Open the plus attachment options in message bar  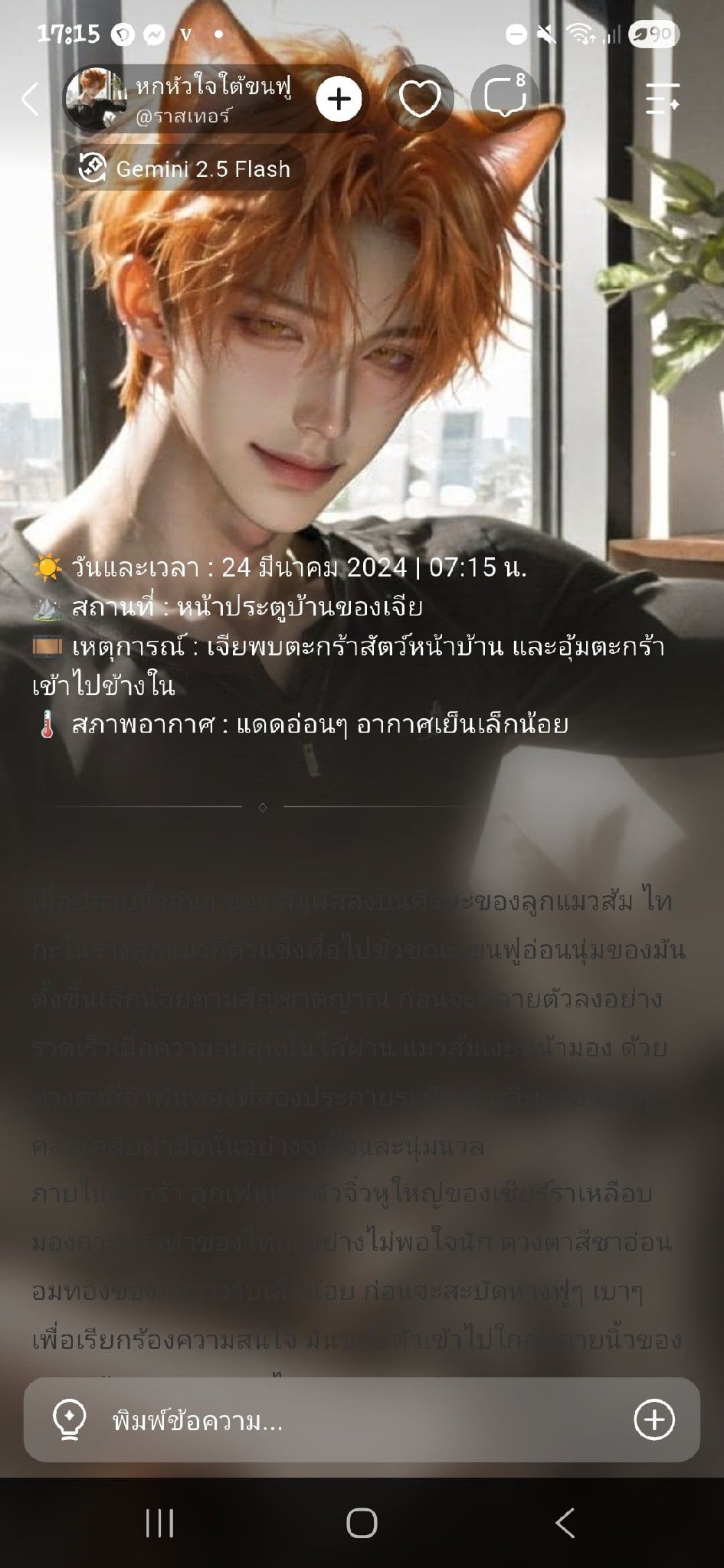click(654, 1420)
